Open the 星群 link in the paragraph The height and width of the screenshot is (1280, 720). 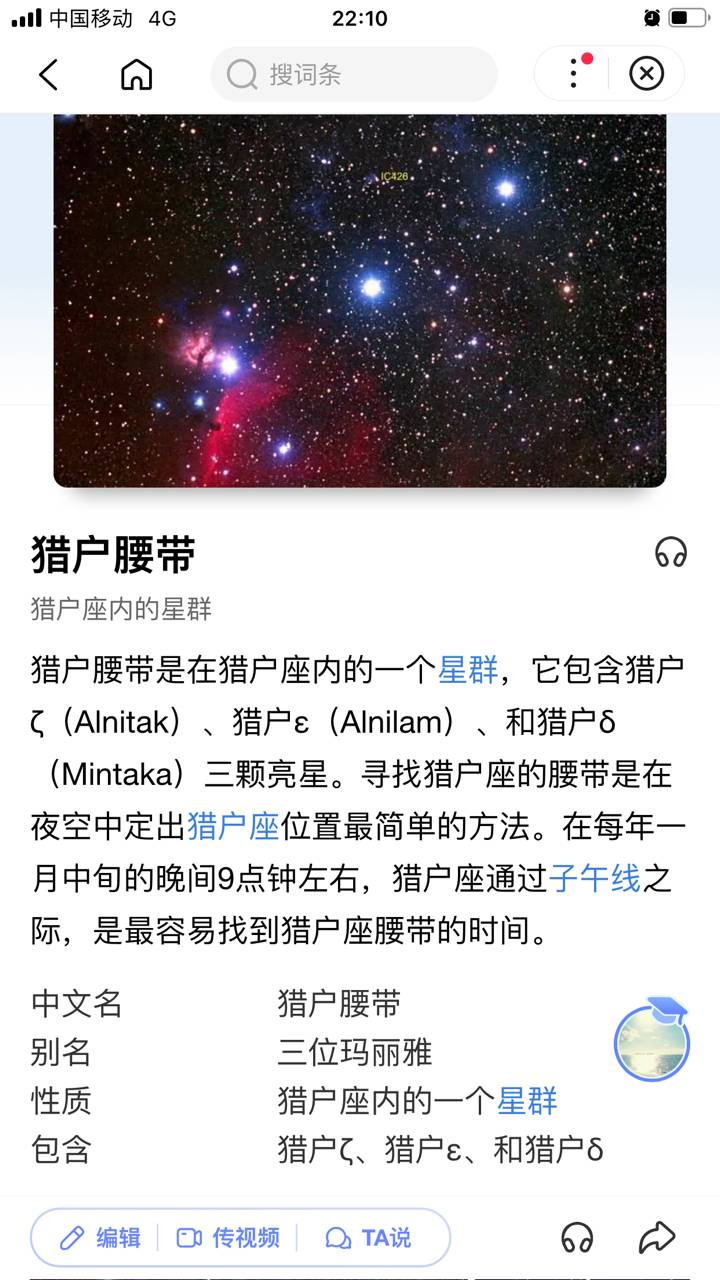(x=468, y=670)
